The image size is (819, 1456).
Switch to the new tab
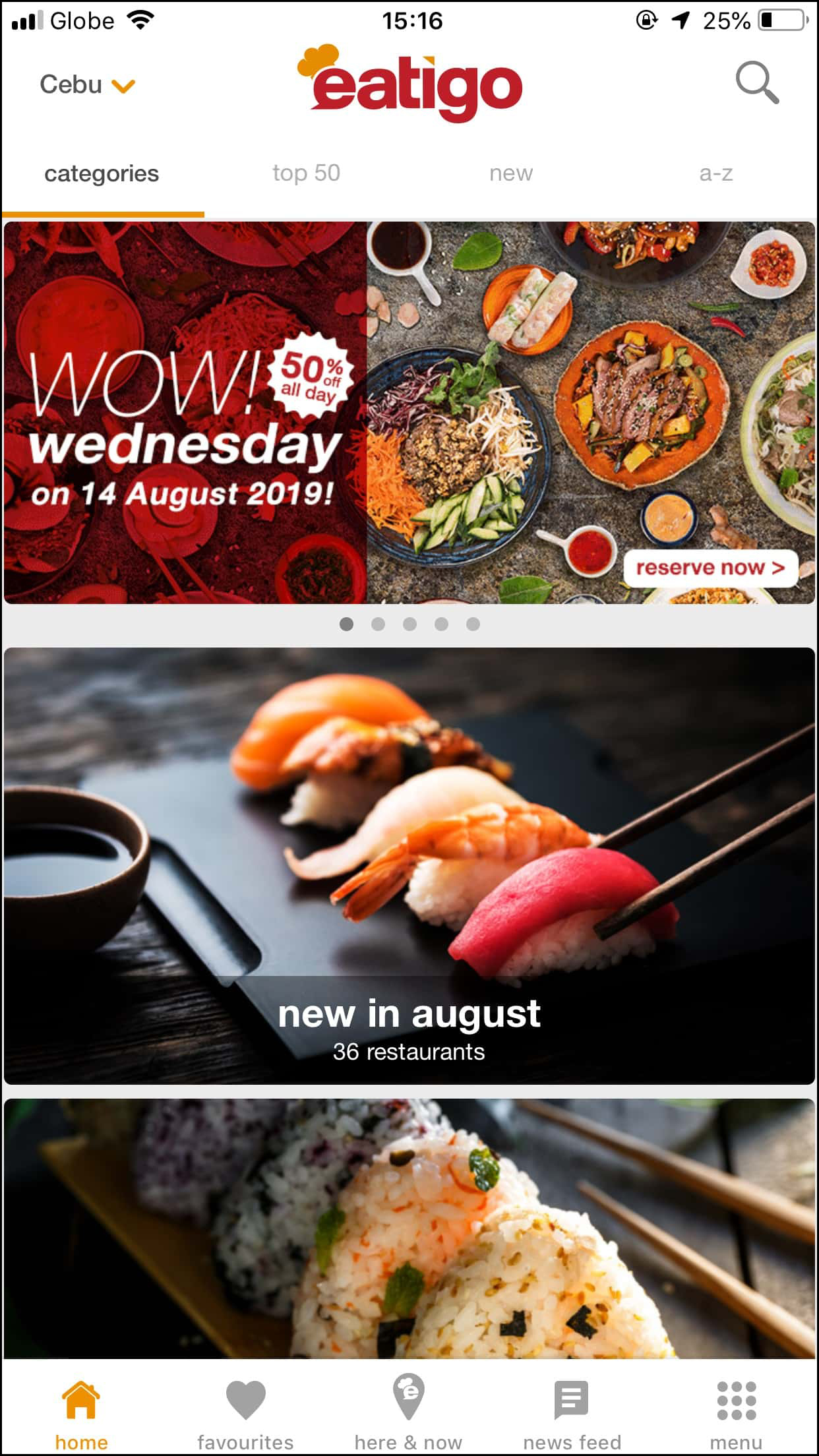tap(511, 173)
